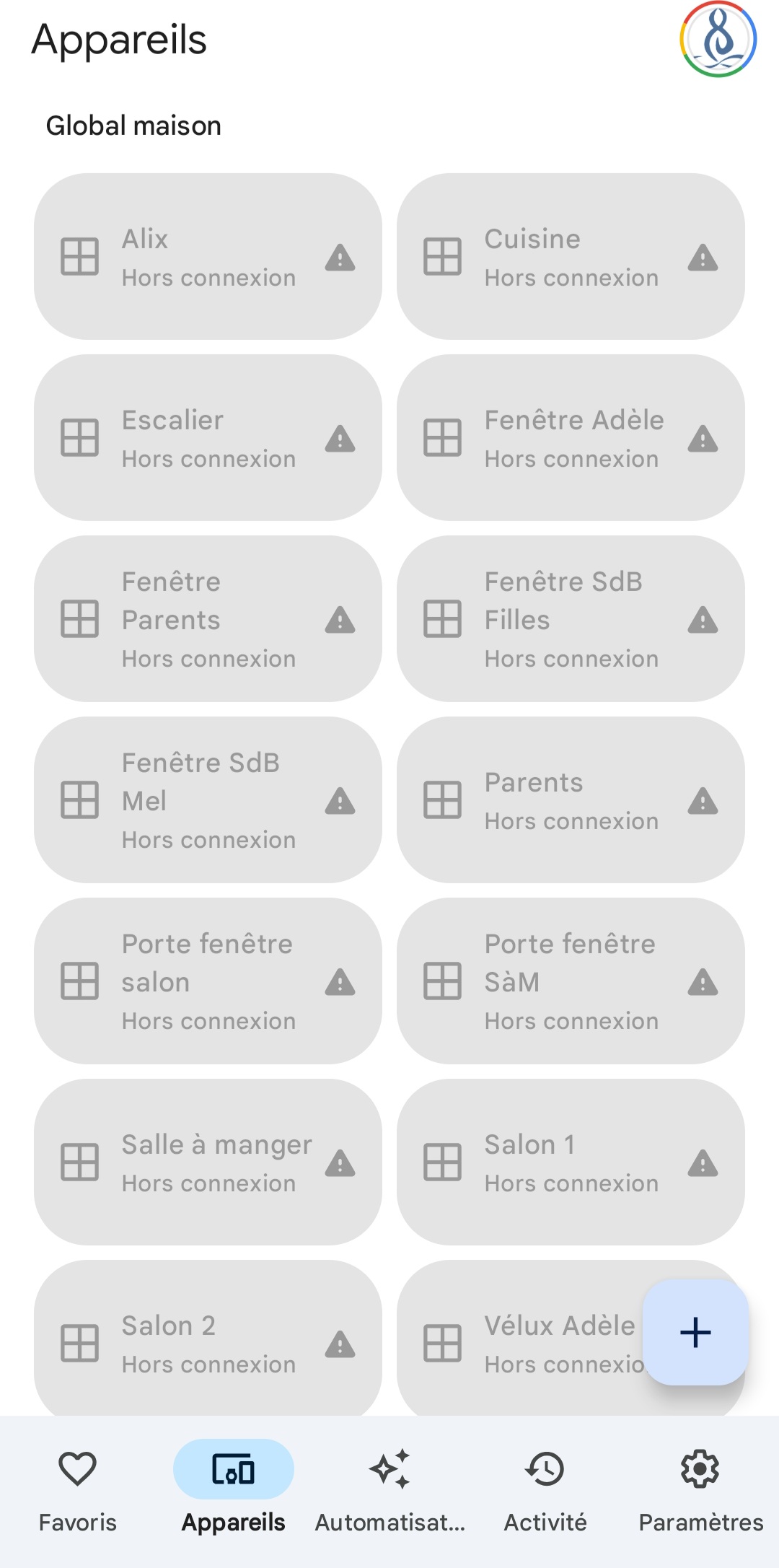Select the Parents device card
779x1568 pixels.
[x=571, y=800]
